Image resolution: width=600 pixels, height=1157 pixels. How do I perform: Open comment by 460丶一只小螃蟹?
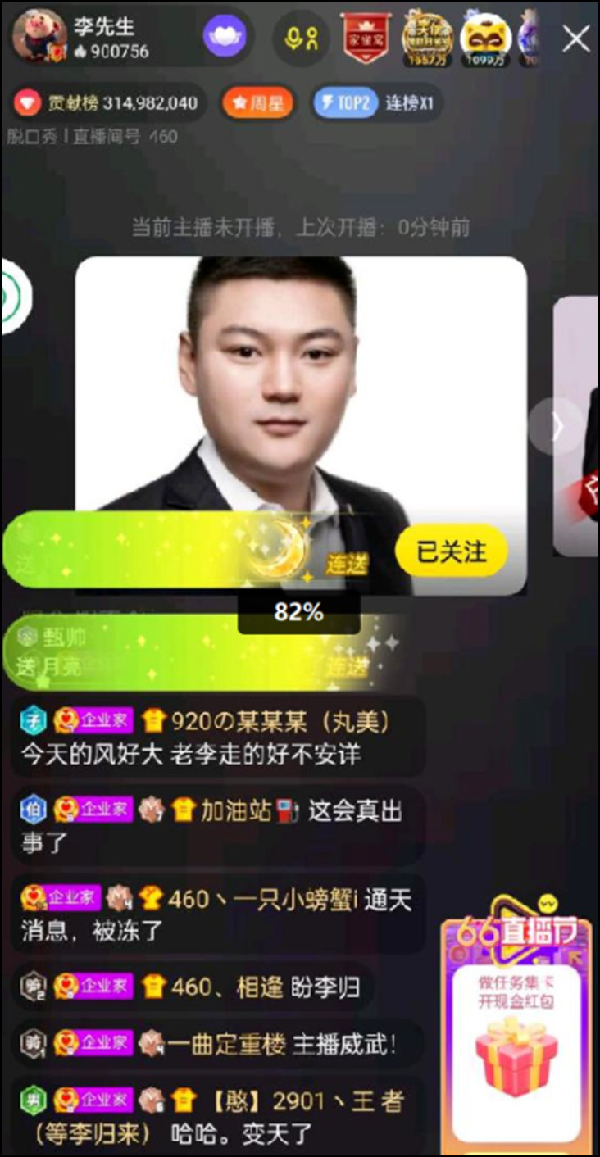coord(215,914)
